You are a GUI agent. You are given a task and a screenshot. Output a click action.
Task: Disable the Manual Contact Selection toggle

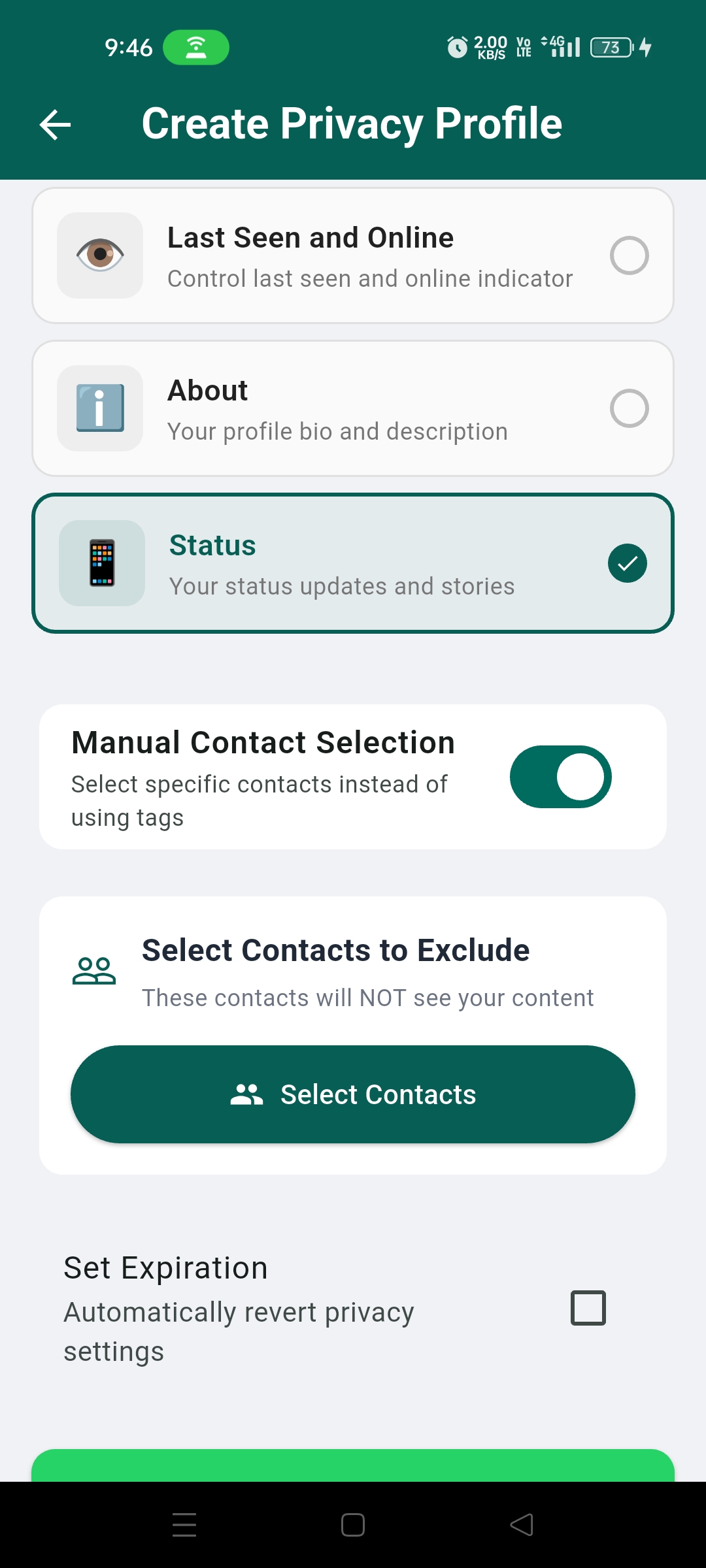(560, 776)
